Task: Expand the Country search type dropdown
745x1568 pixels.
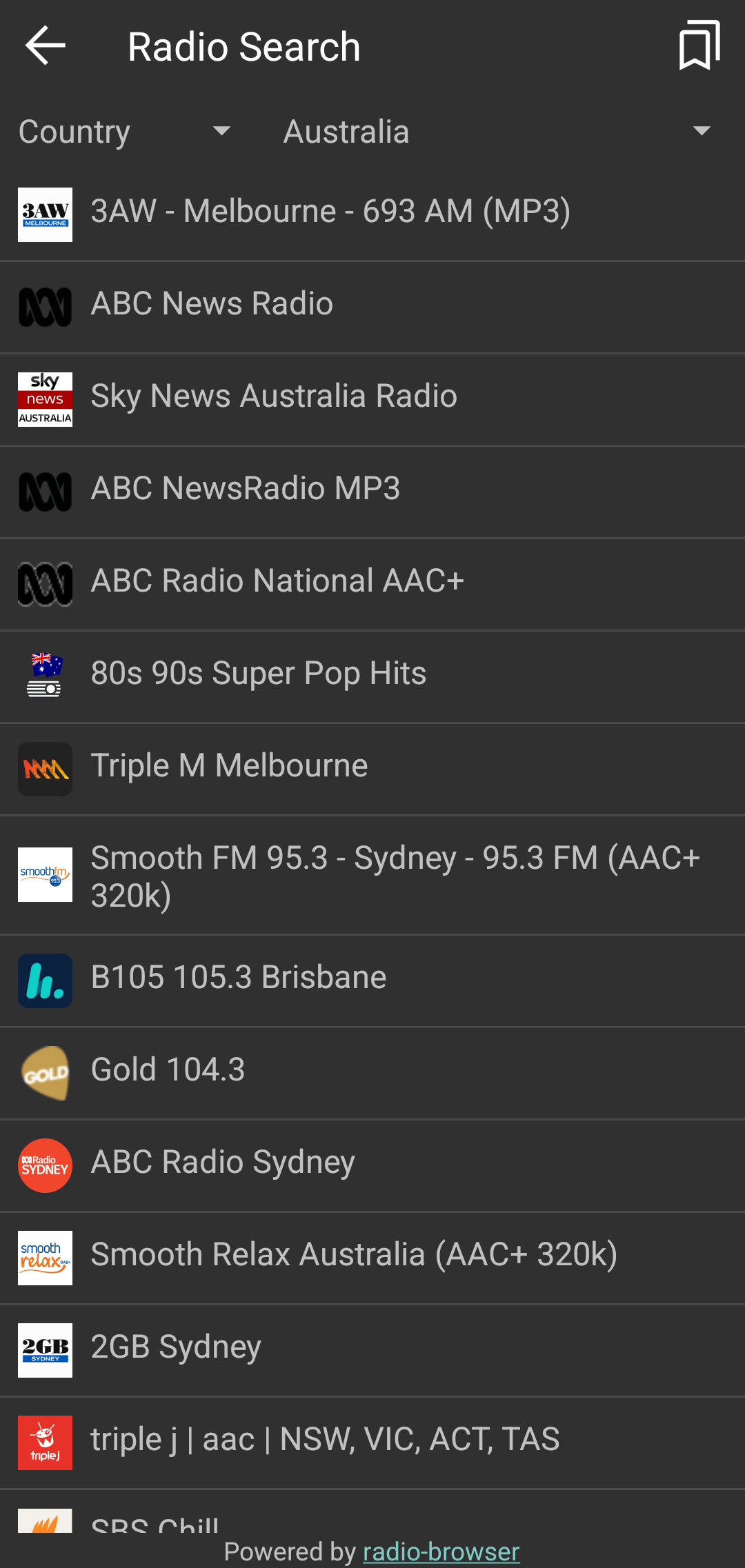Action: (126, 132)
